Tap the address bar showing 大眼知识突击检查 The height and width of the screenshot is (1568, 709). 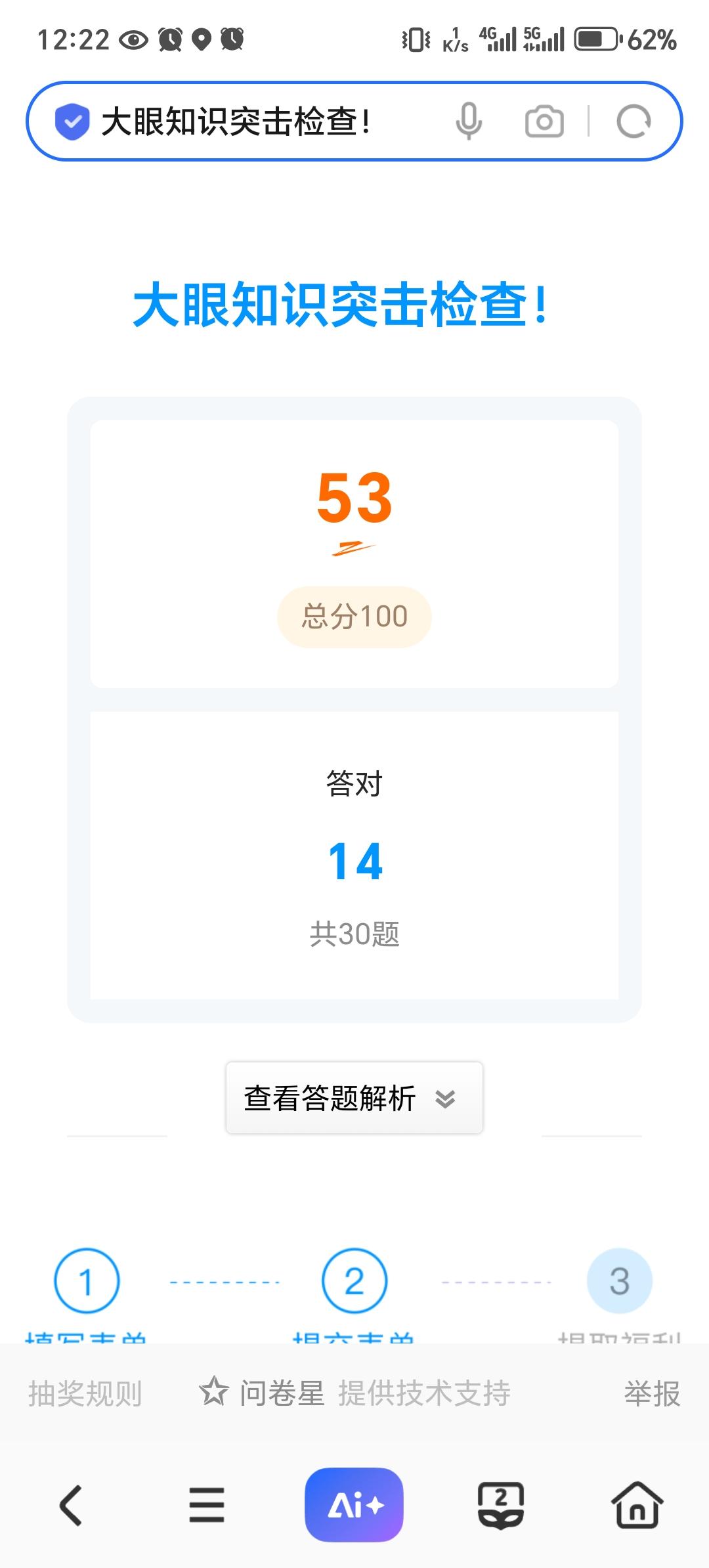263,122
